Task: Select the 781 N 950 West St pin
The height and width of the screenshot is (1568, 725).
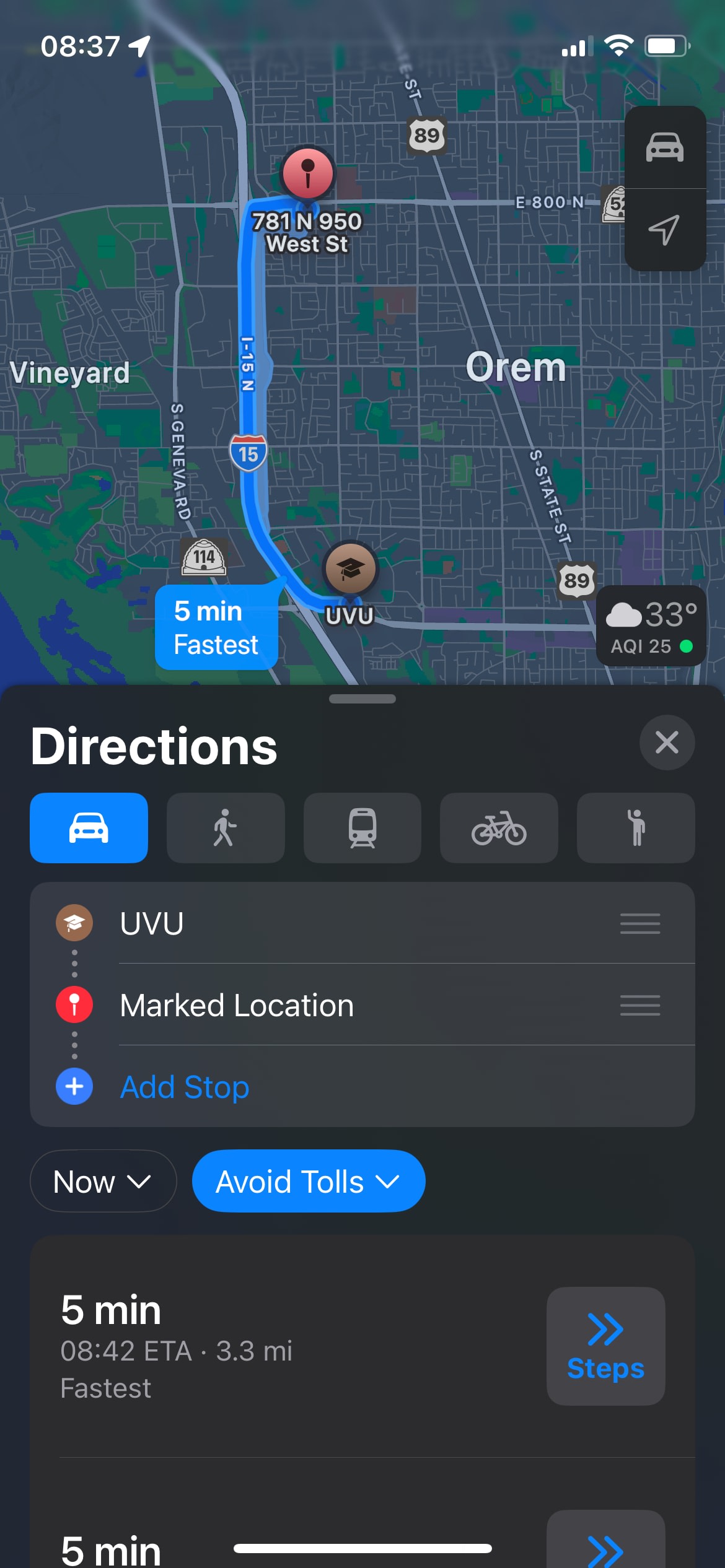Action: pyautogui.click(x=307, y=173)
